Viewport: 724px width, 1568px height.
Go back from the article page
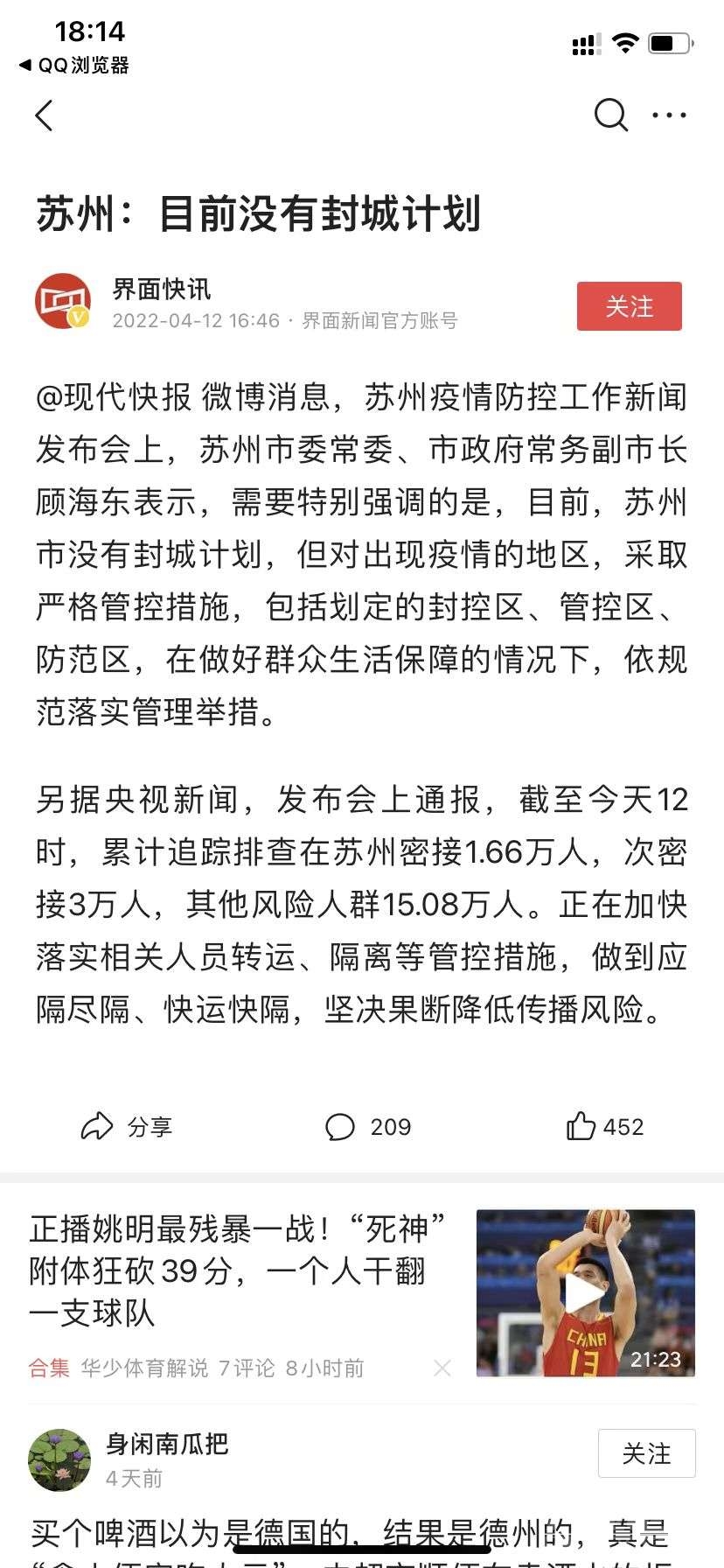45,115
